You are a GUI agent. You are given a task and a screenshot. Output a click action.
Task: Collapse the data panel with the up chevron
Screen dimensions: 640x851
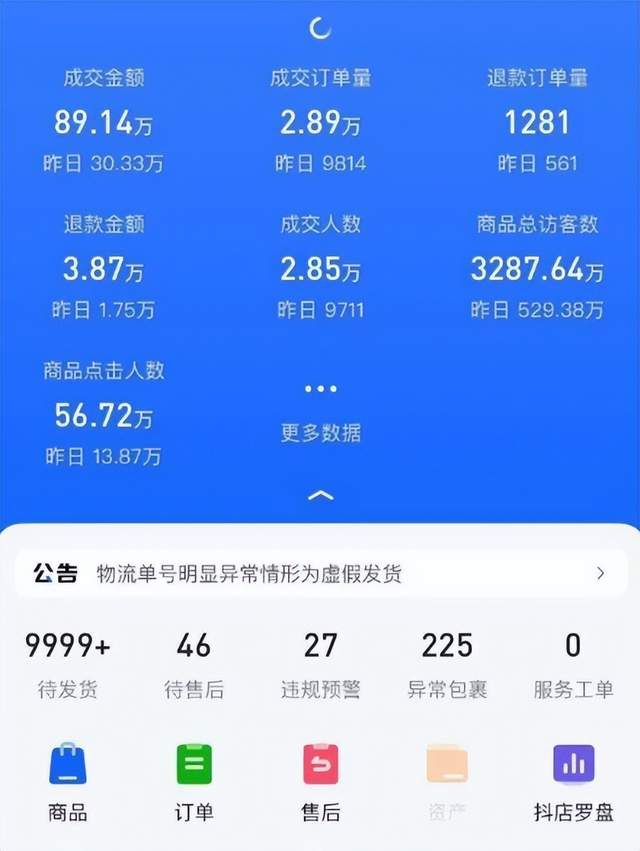tap(320, 495)
